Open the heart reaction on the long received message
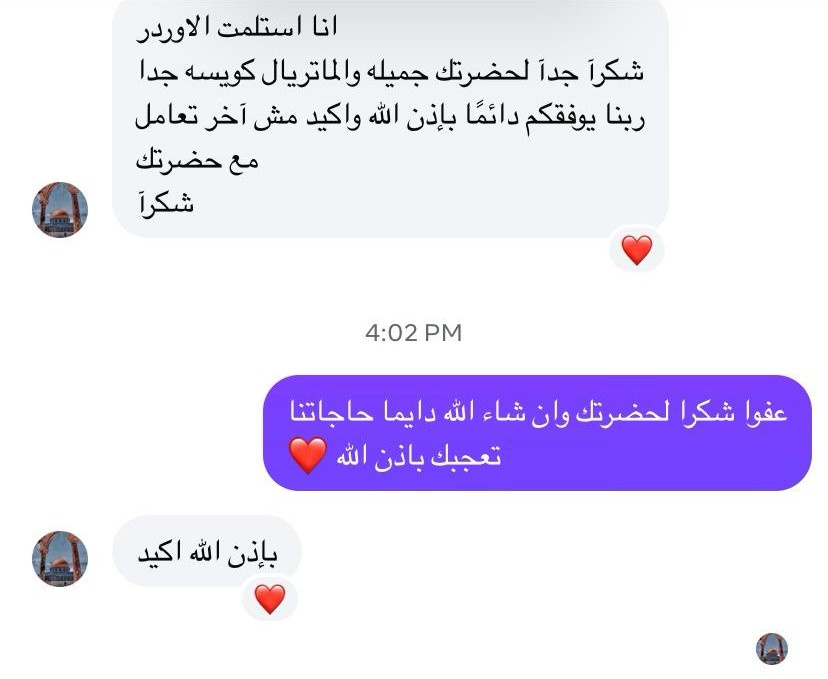This screenshot has width=828, height=679. click(x=636, y=249)
